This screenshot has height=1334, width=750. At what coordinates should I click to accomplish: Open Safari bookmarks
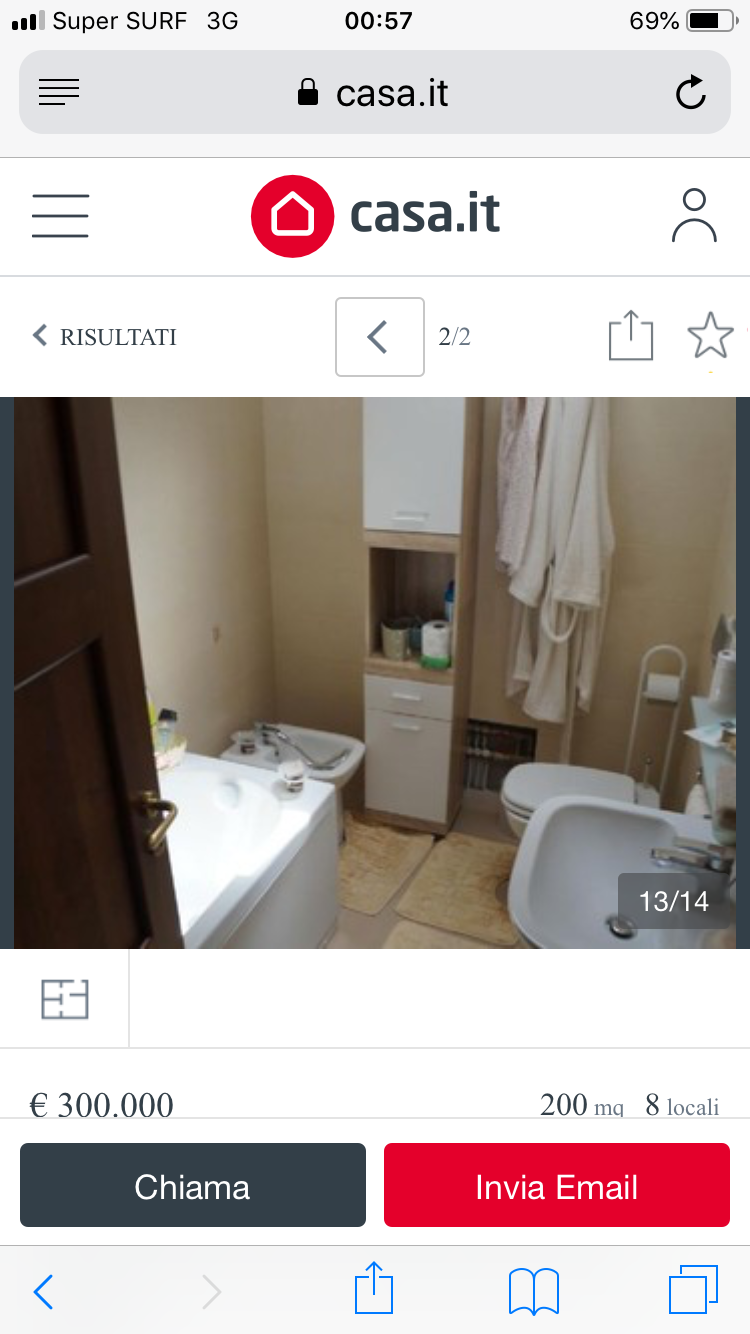coord(533,1292)
